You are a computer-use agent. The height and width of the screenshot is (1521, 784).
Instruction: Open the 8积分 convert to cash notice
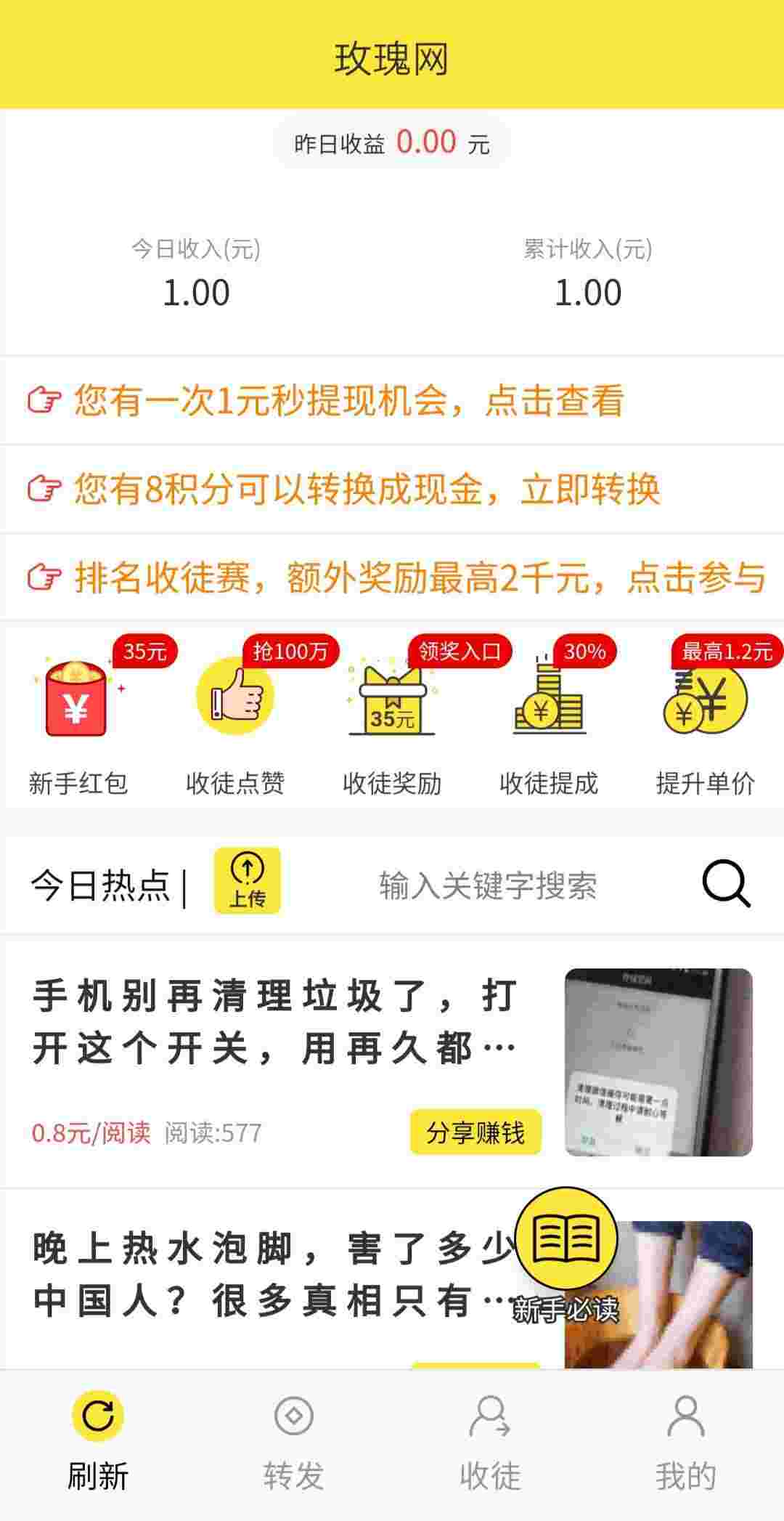[x=392, y=489]
